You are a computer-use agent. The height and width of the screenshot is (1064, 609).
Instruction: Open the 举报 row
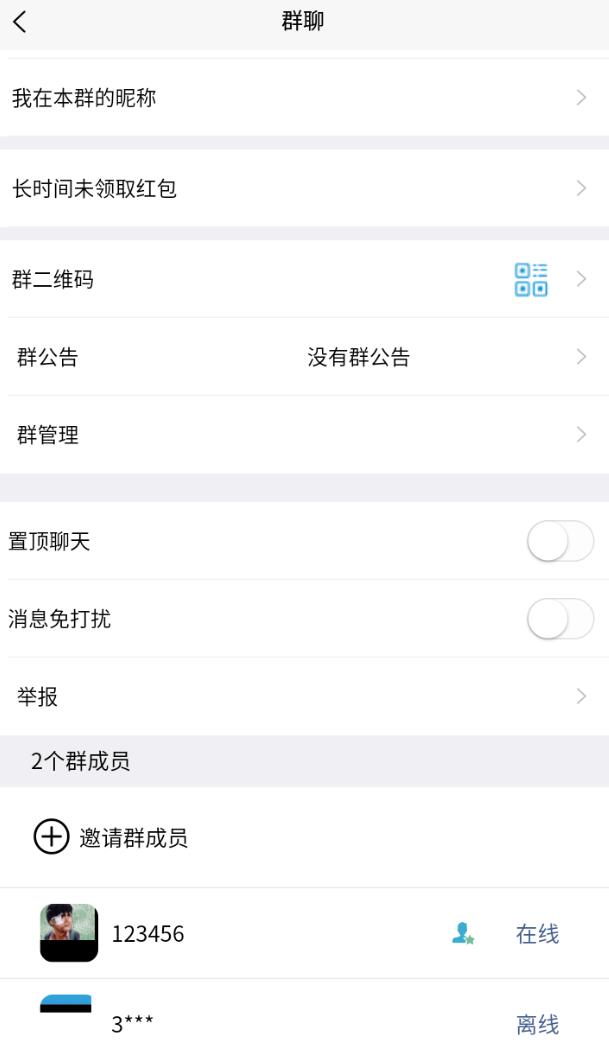pyautogui.click(x=304, y=696)
